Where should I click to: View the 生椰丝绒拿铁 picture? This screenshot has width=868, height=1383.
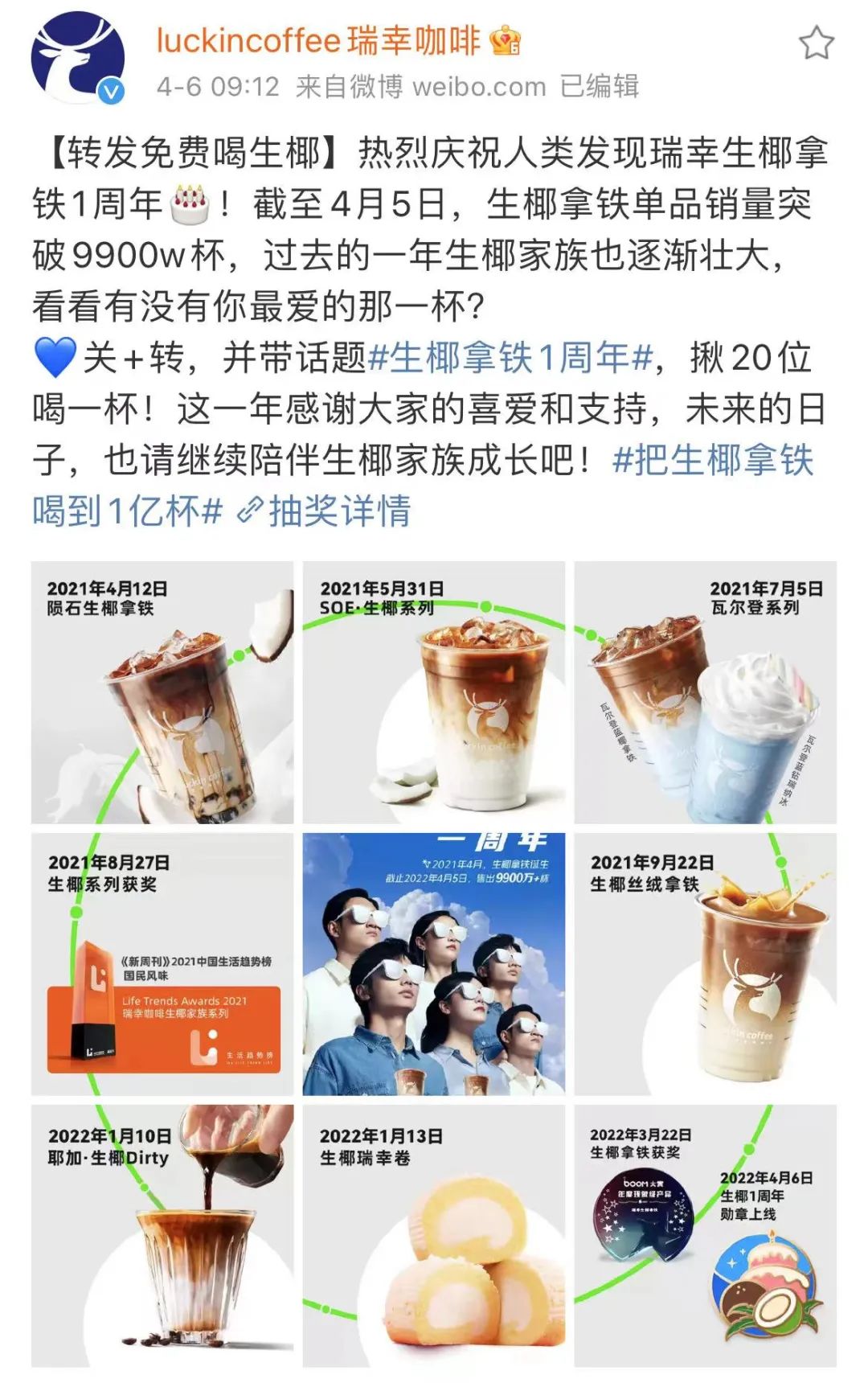coord(705,964)
